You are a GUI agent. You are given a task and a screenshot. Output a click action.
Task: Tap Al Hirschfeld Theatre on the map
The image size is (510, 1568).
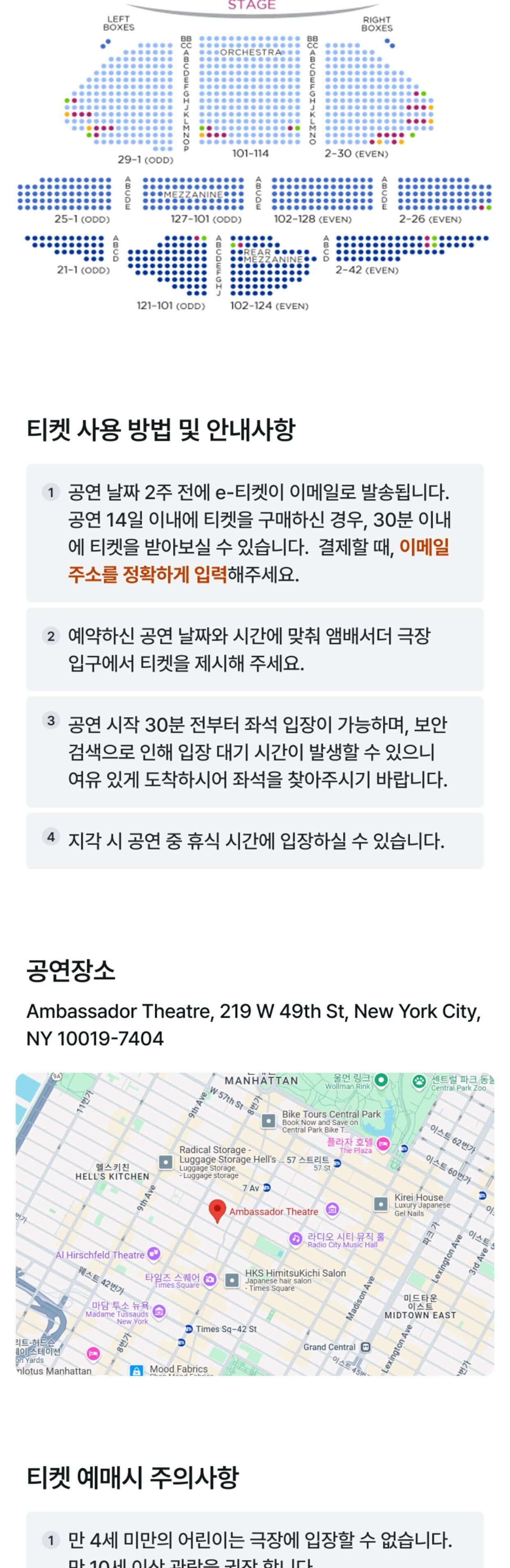[154, 1254]
